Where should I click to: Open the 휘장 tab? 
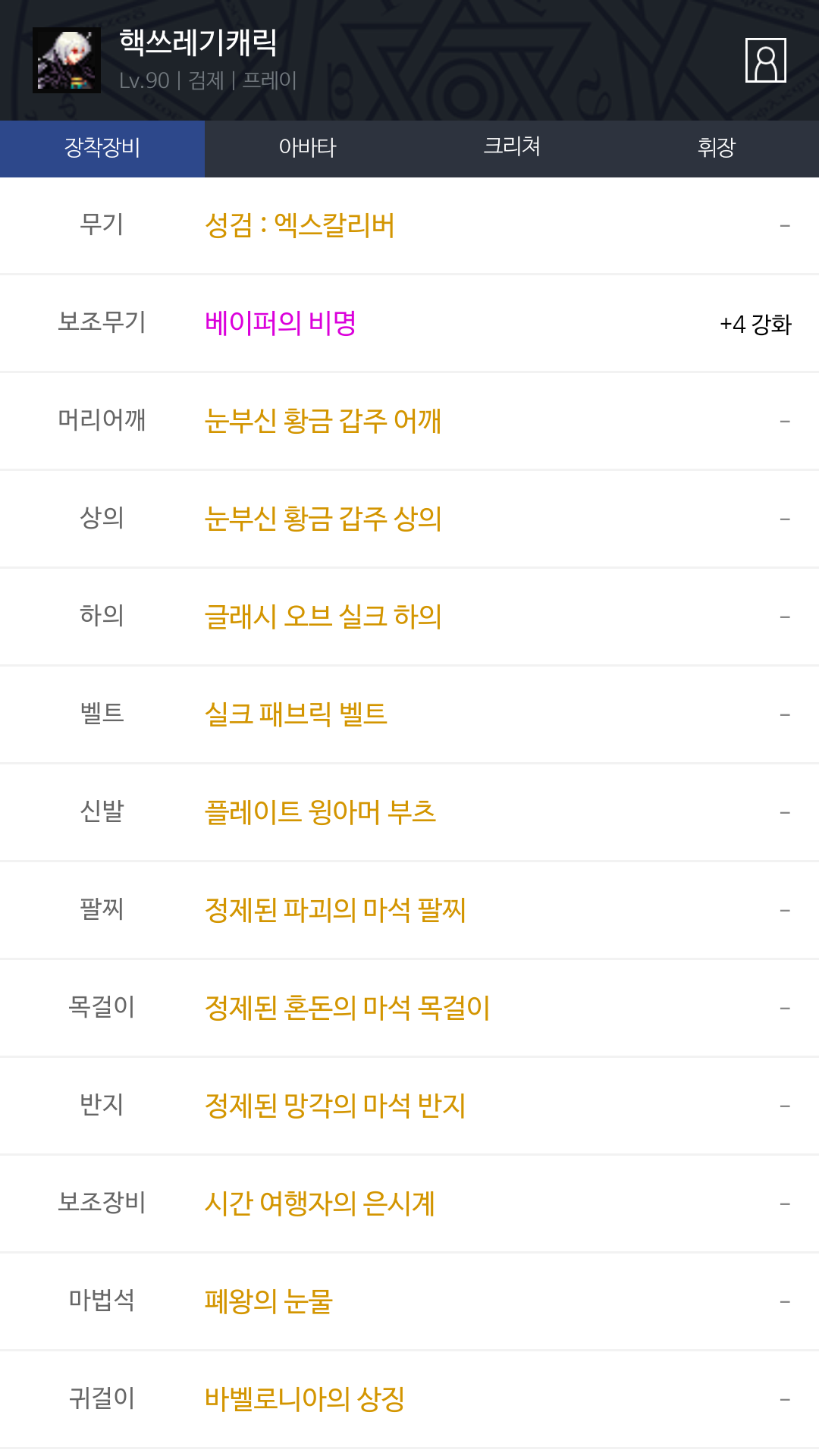tap(717, 149)
